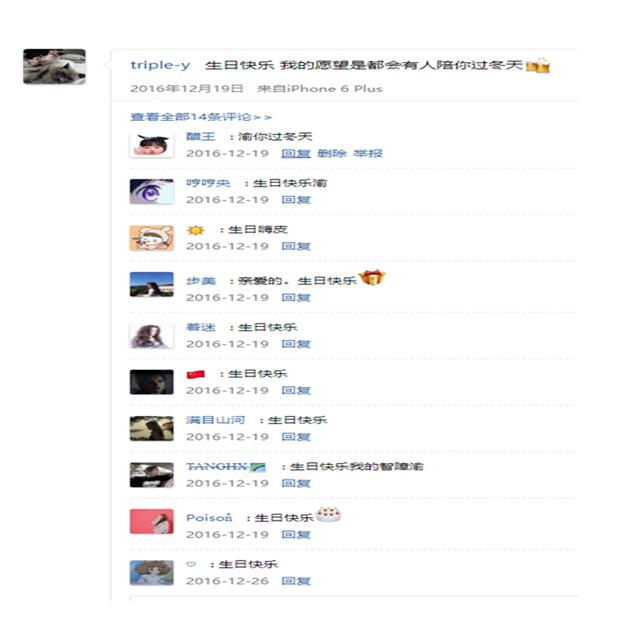Reply to 哼哼央's comment
Viewport: 640px width, 640px height.
point(296,200)
